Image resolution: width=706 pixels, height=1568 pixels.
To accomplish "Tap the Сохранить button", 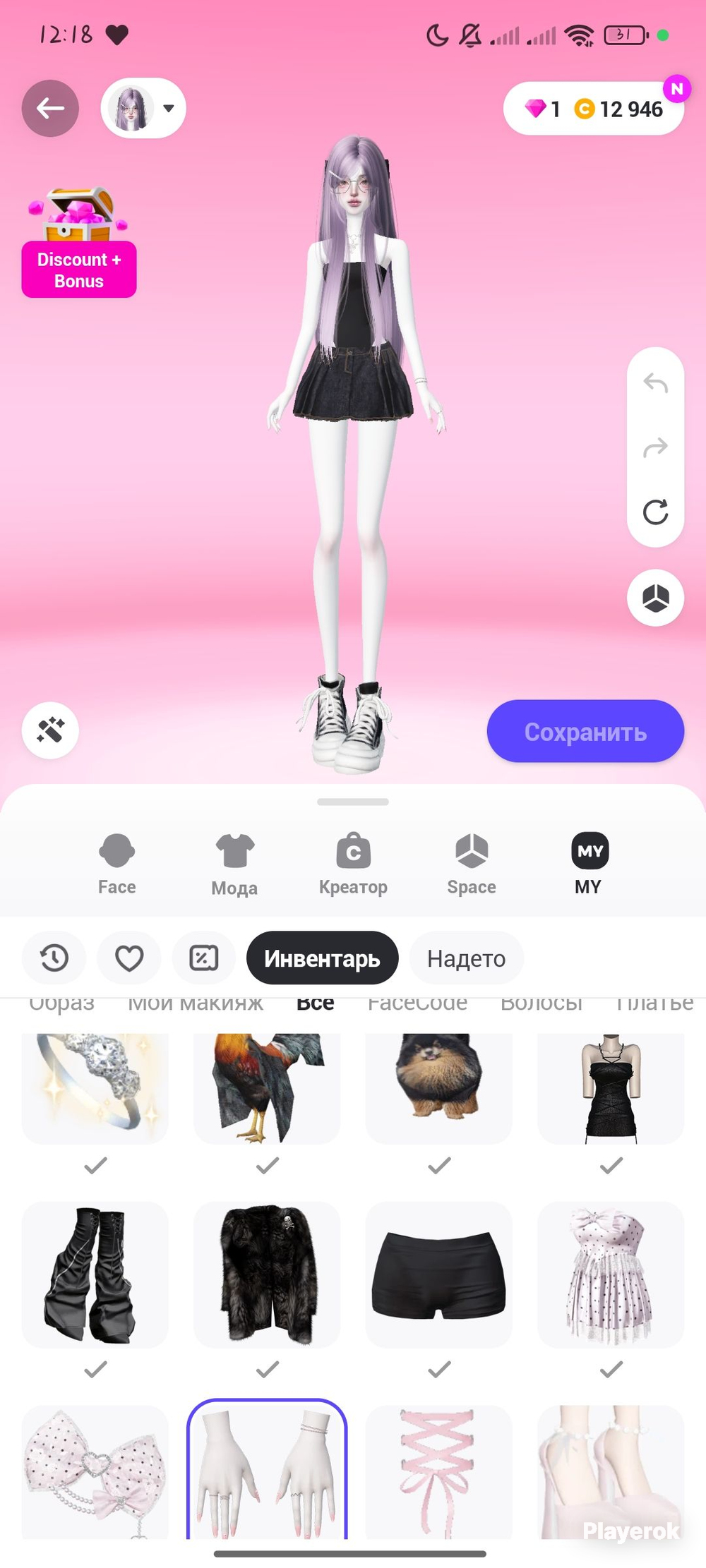I will [585, 732].
